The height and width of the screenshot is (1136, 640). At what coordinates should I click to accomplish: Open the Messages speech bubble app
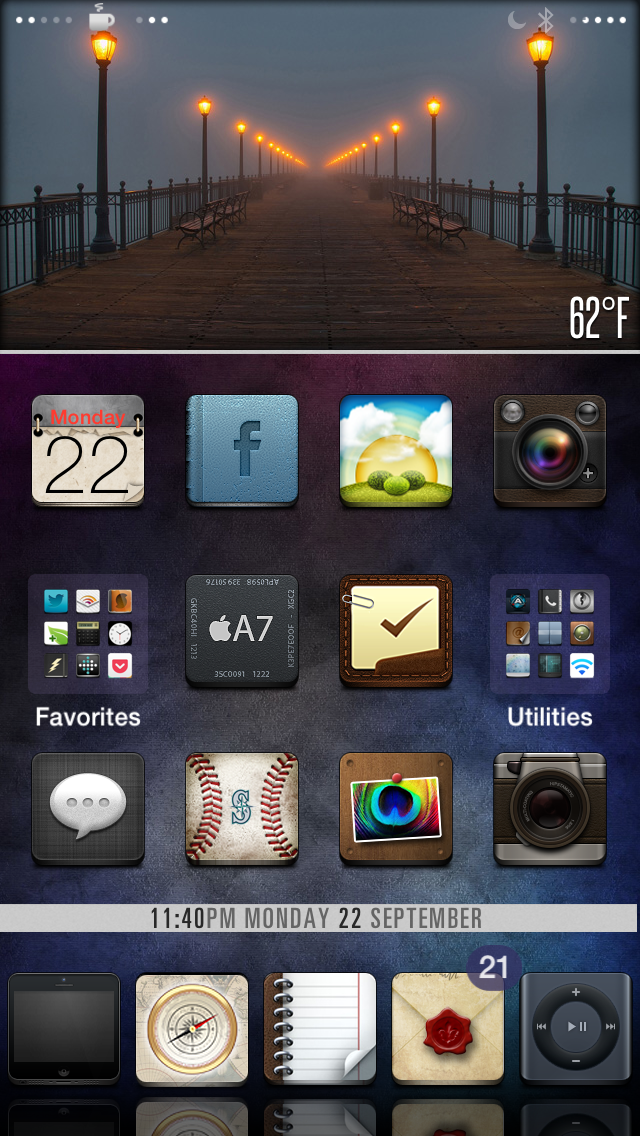(x=88, y=809)
